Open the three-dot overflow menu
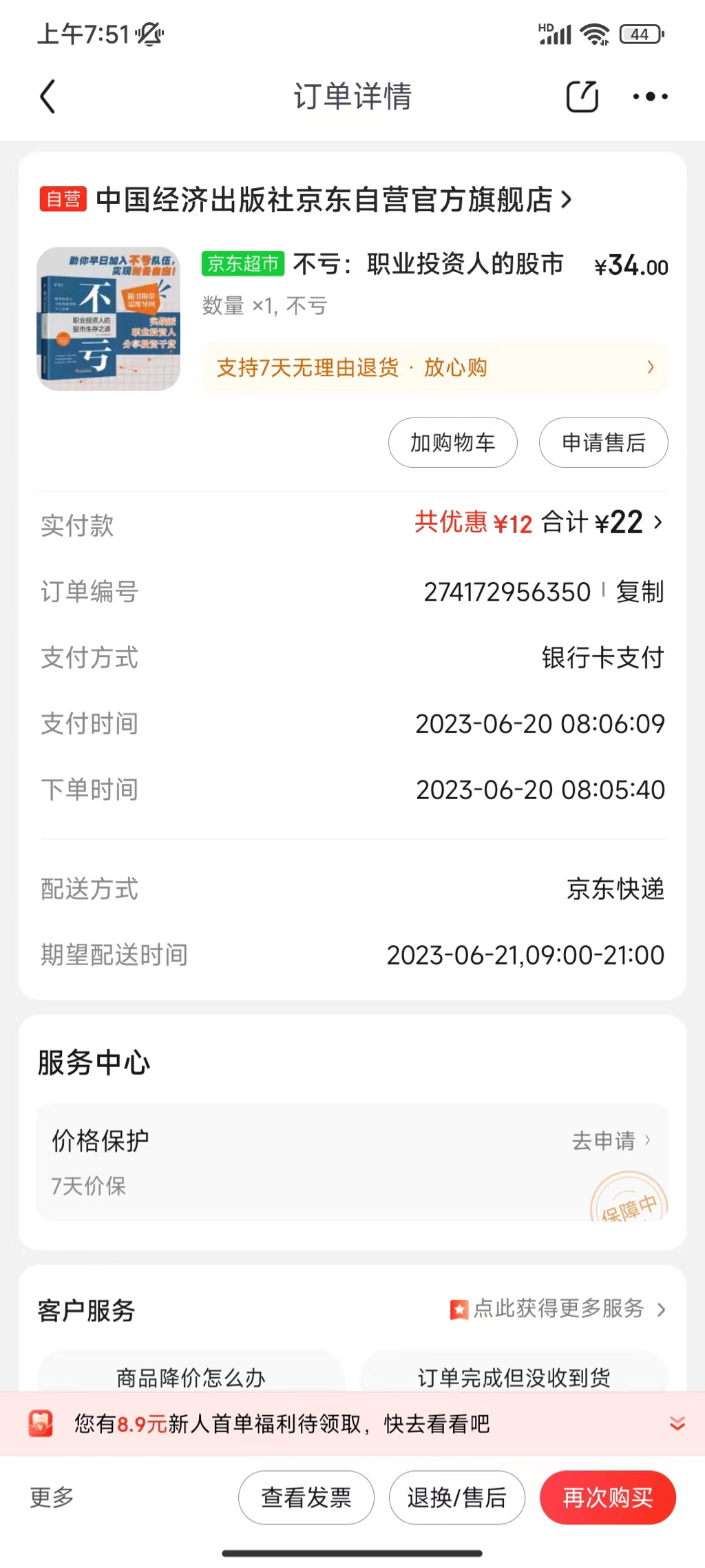This screenshot has height=1568, width=705. click(x=650, y=96)
